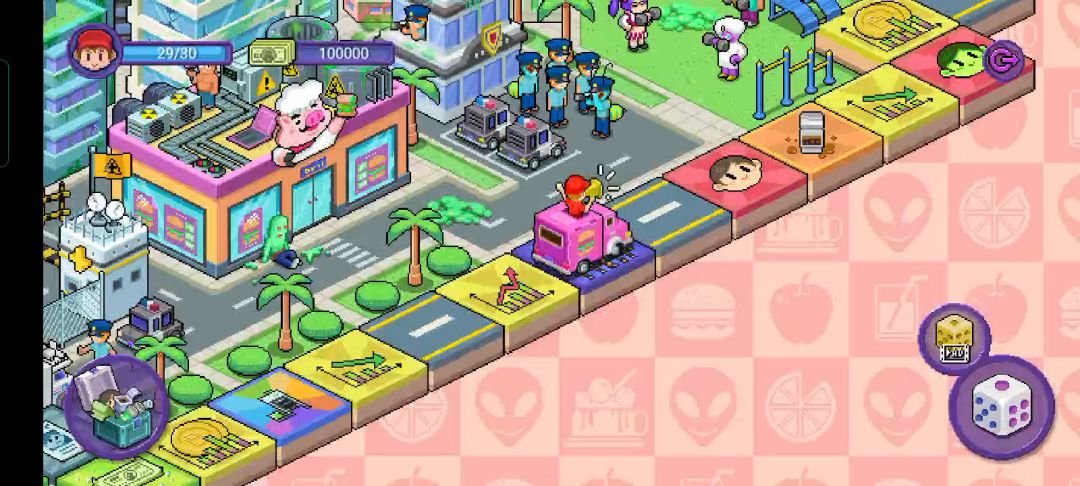Open the player avatar profile
Image resolution: width=1080 pixels, height=486 pixels.
[x=94, y=51]
